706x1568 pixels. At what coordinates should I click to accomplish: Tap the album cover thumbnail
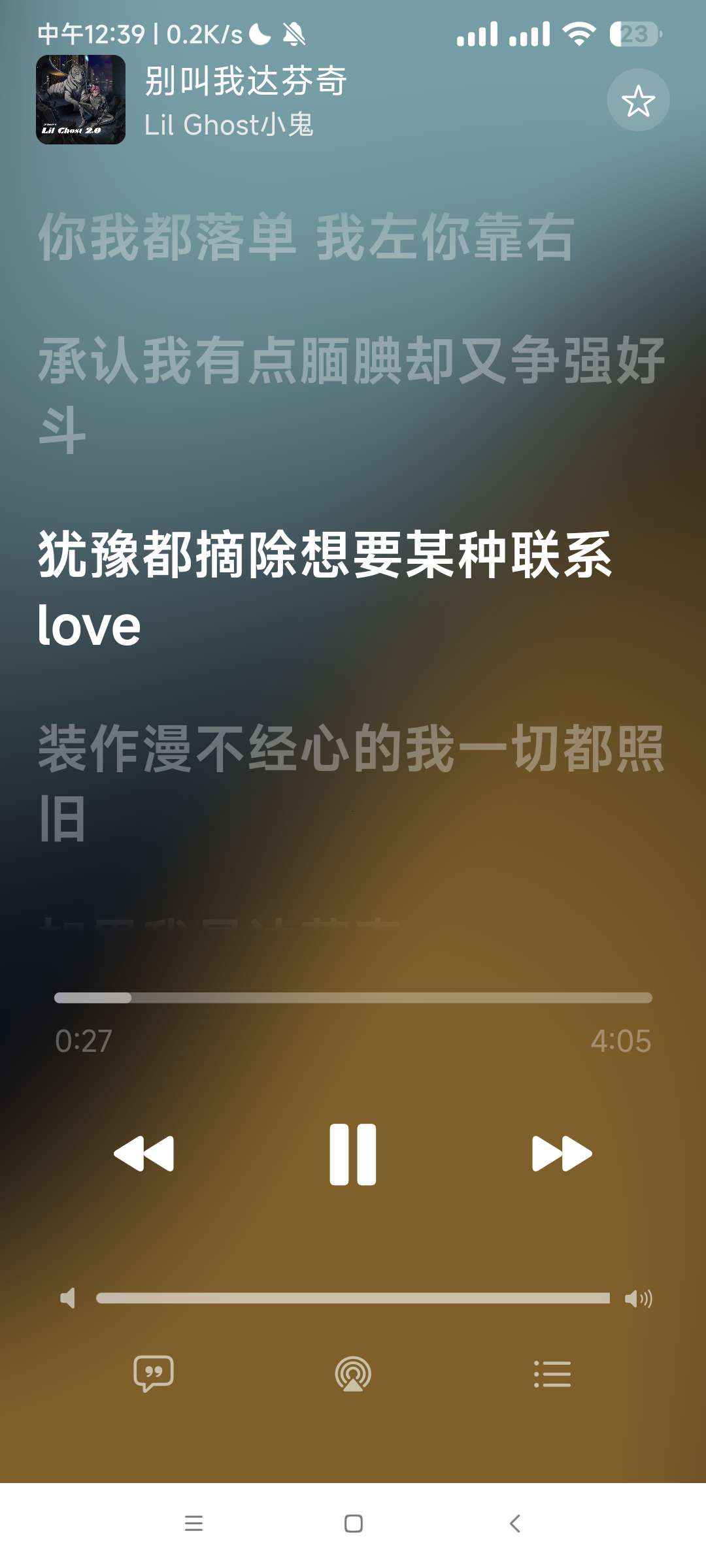click(80, 99)
